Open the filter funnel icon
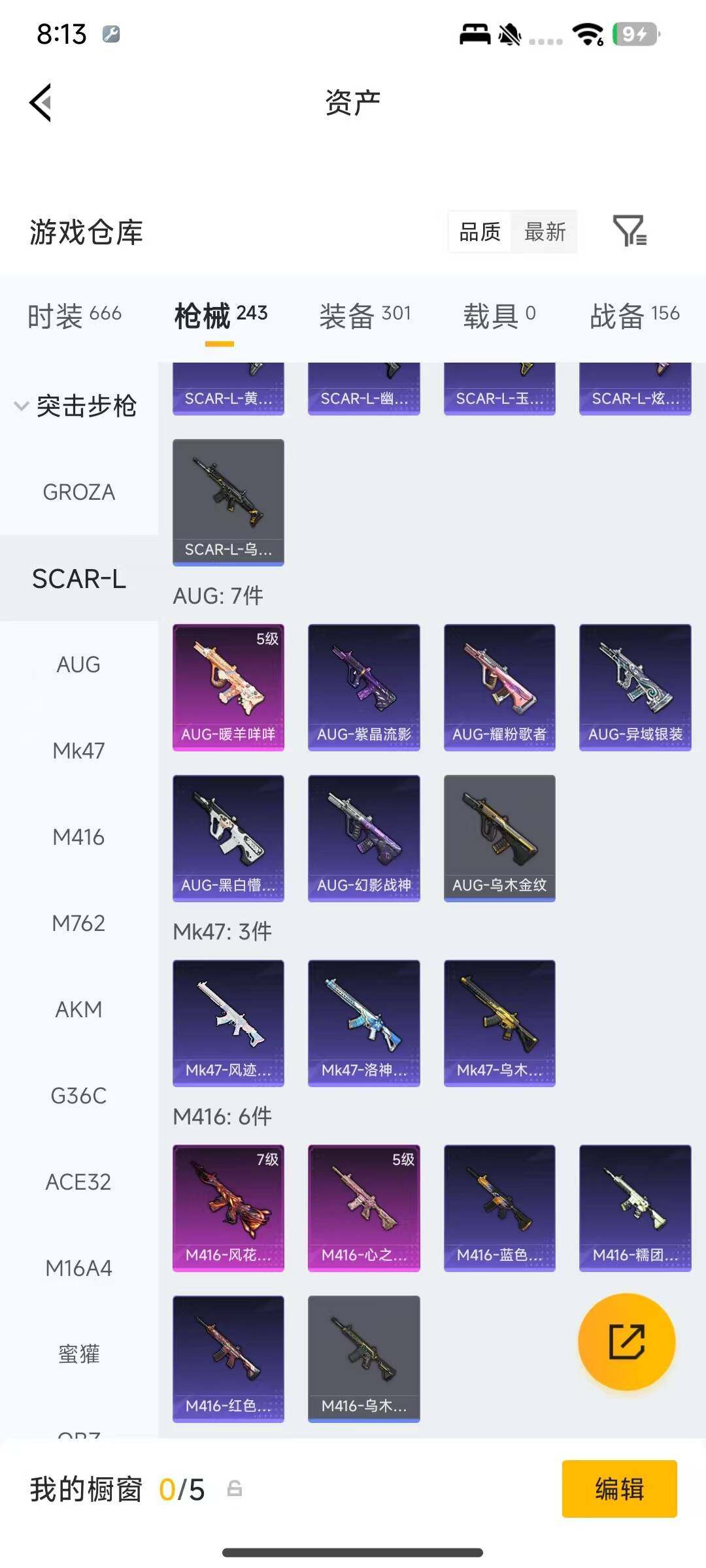This screenshot has width=706, height=1568. (630, 231)
